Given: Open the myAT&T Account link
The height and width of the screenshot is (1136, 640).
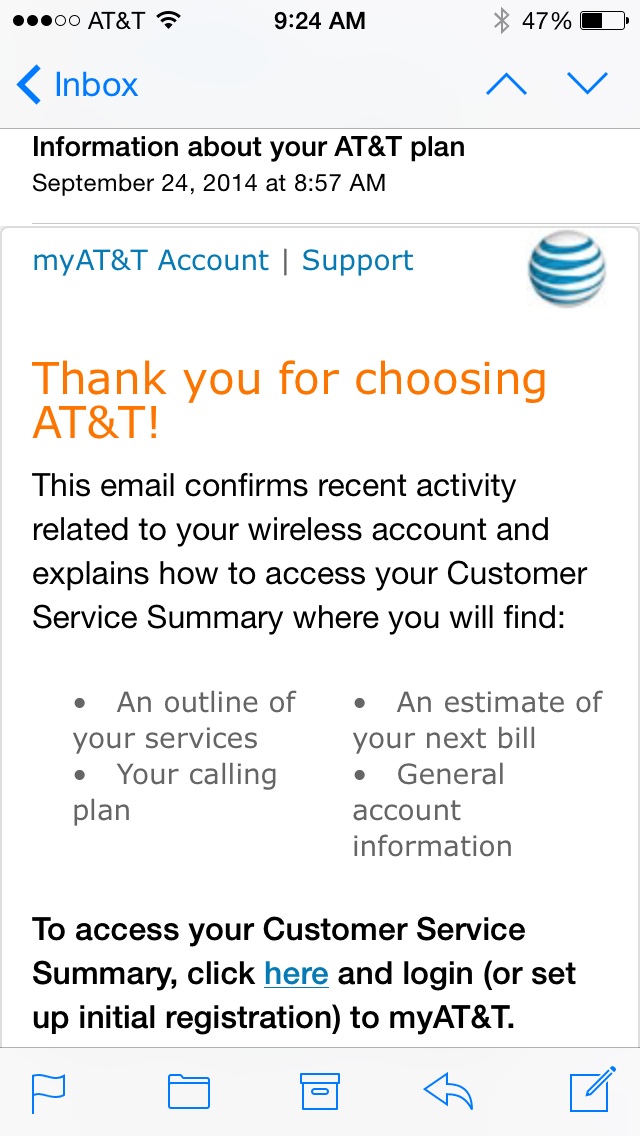Looking at the screenshot, I should (x=150, y=260).
